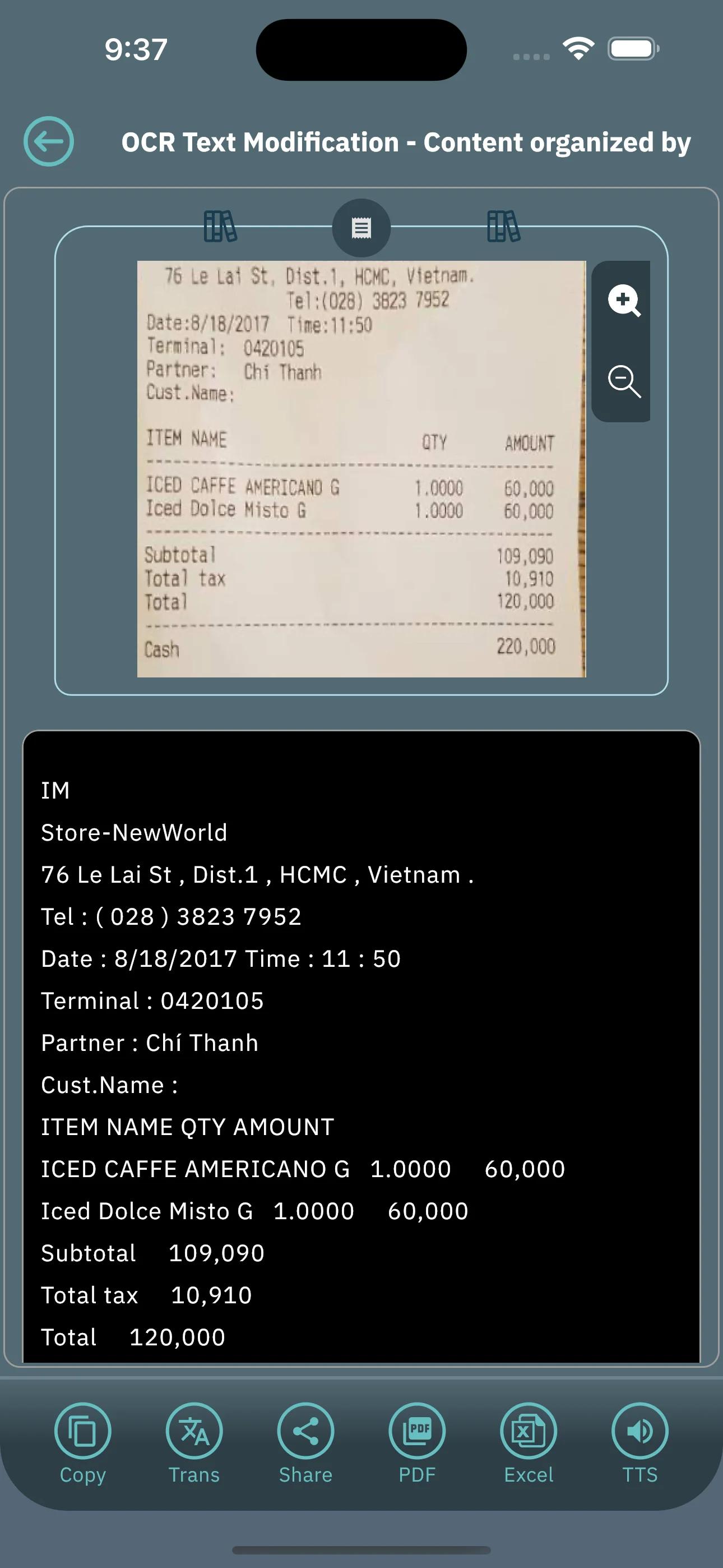Image resolution: width=723 pixels, height=1568 pixels.
Task: Share the recognized text
Action: 305,1431
